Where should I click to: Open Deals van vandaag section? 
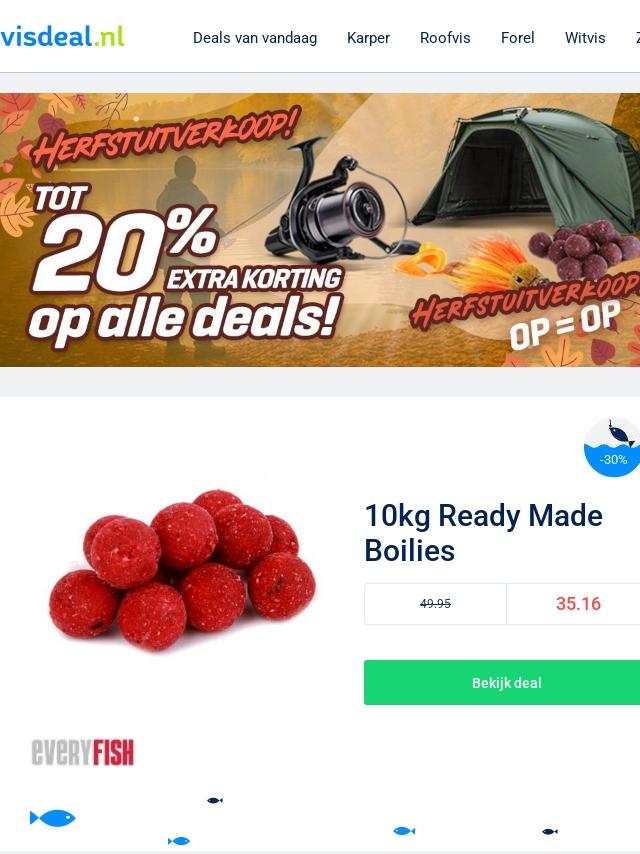tap(255, 38)
